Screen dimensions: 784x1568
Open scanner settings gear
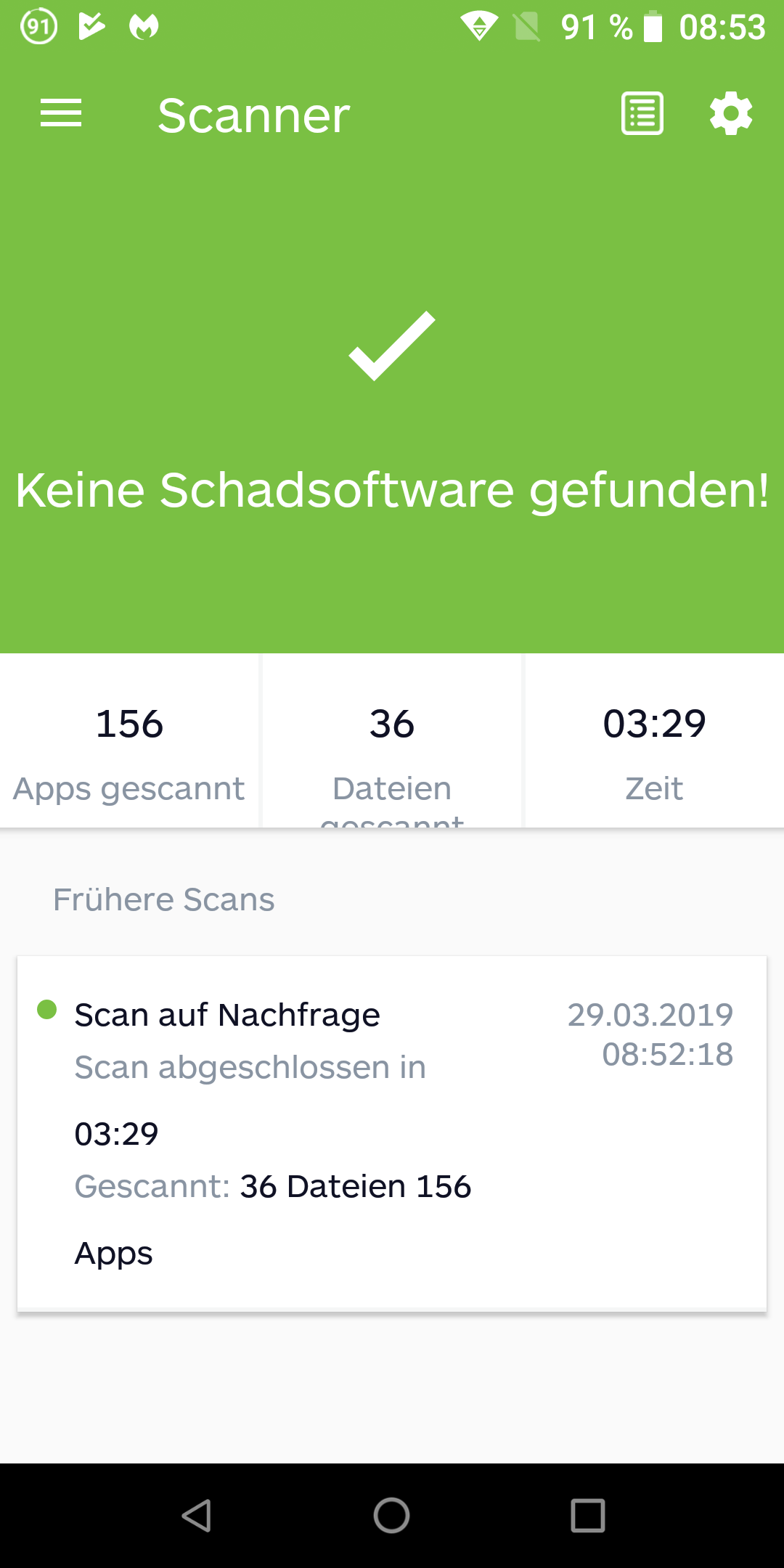[731, 113]
